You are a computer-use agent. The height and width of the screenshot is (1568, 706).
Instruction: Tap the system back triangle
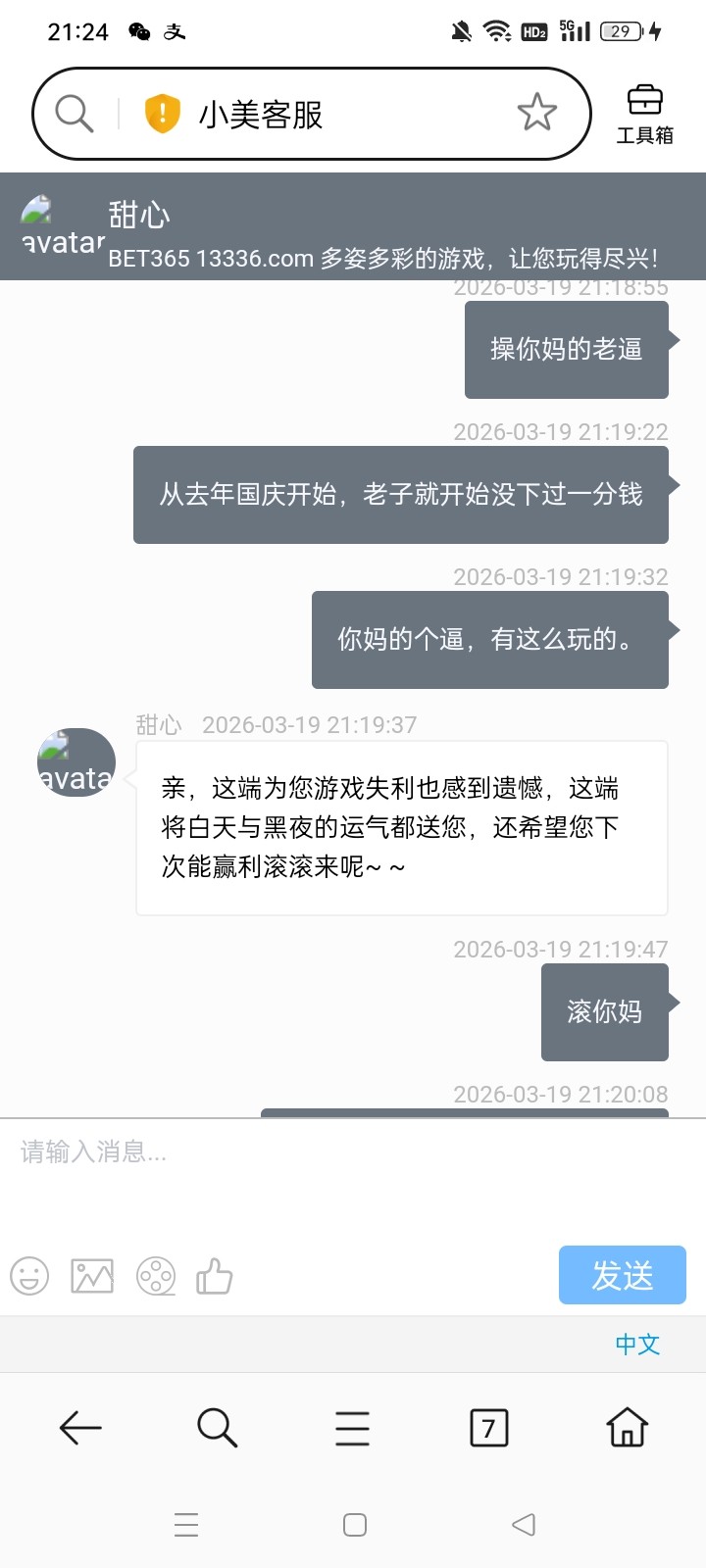tap(524, 1525)
